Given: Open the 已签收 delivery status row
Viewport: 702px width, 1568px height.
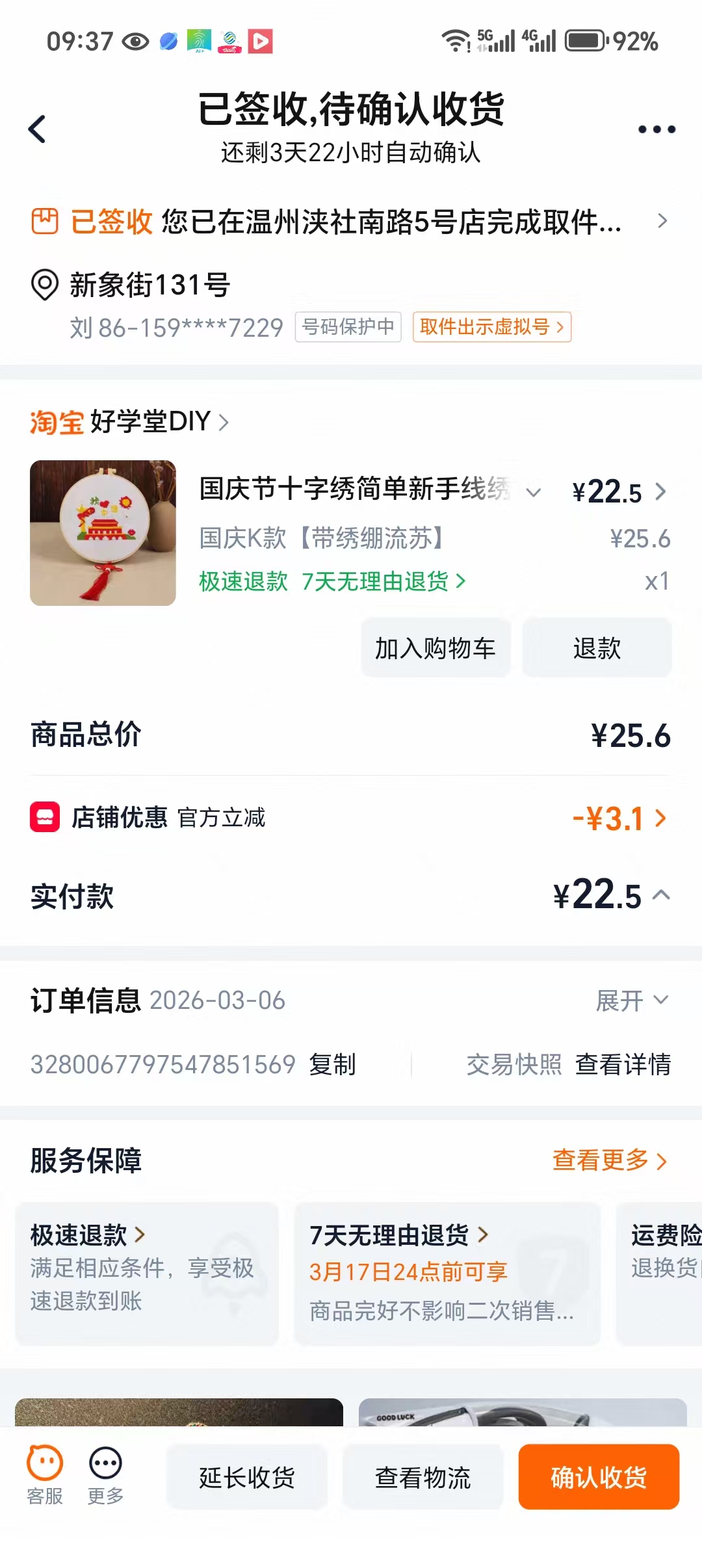Looking at the screenshot, I should pyautogui.click(x=351, y=222).
